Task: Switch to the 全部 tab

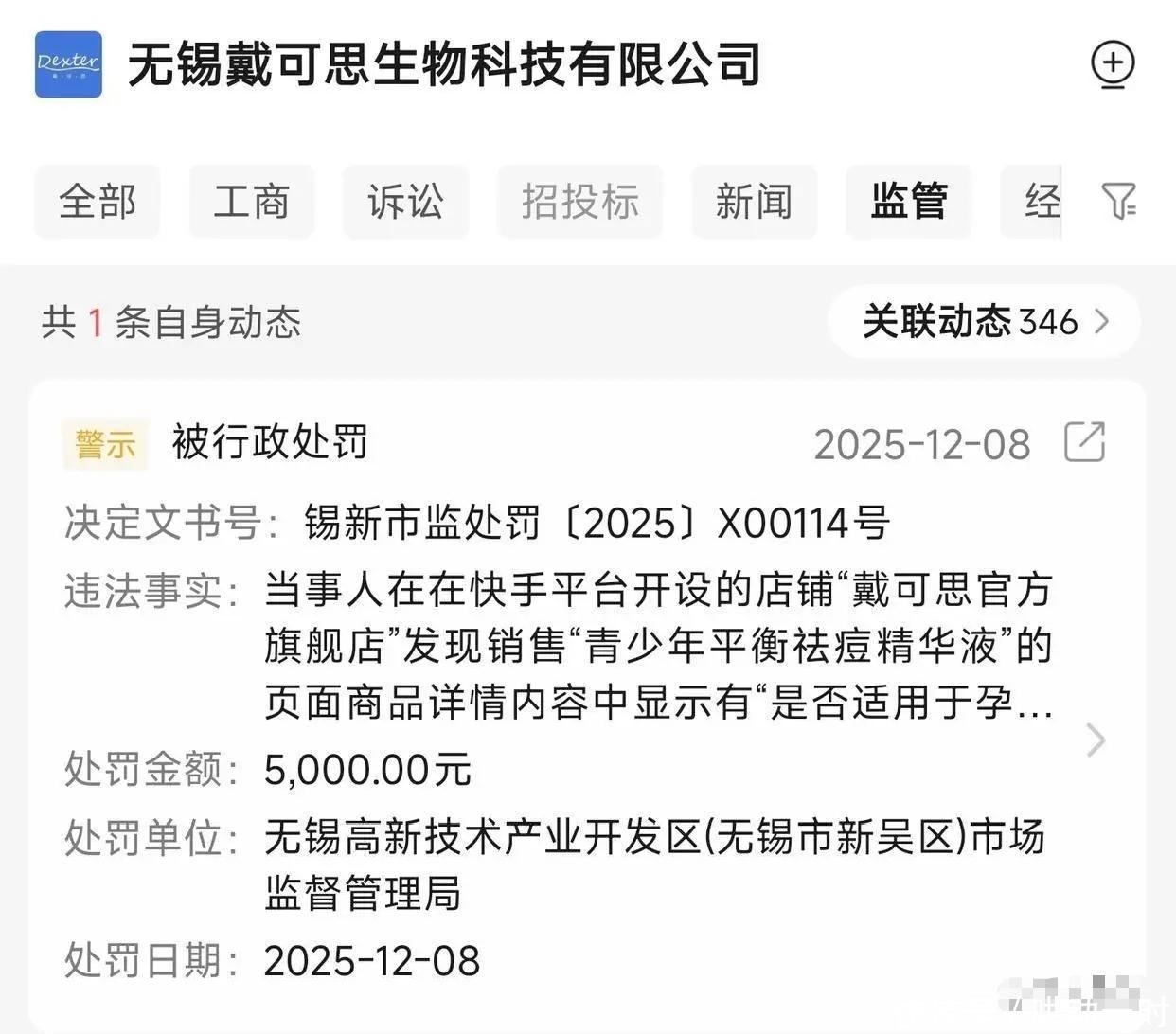Action: 98,202
